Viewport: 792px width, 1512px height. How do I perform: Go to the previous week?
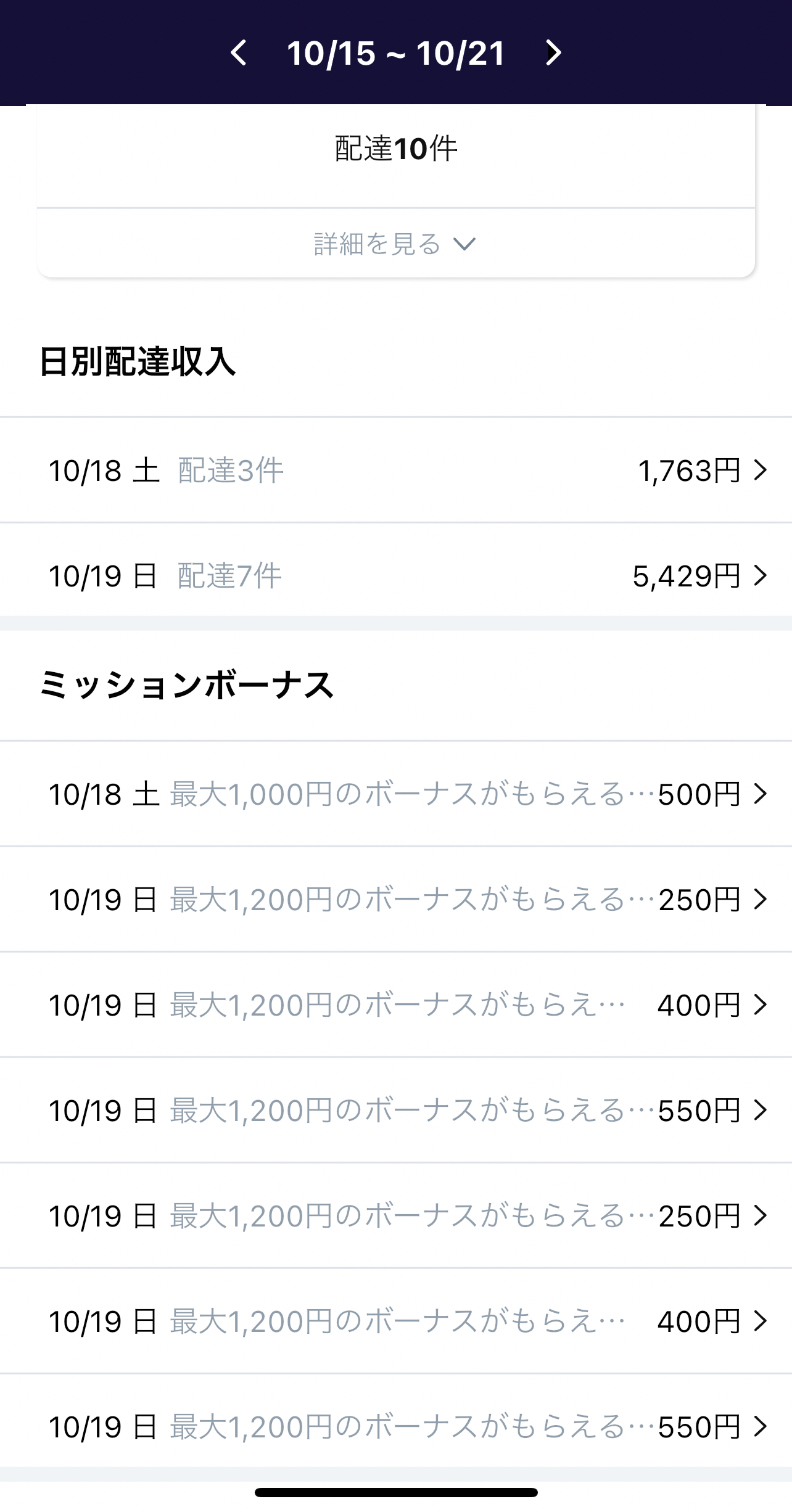coord(239,53)
